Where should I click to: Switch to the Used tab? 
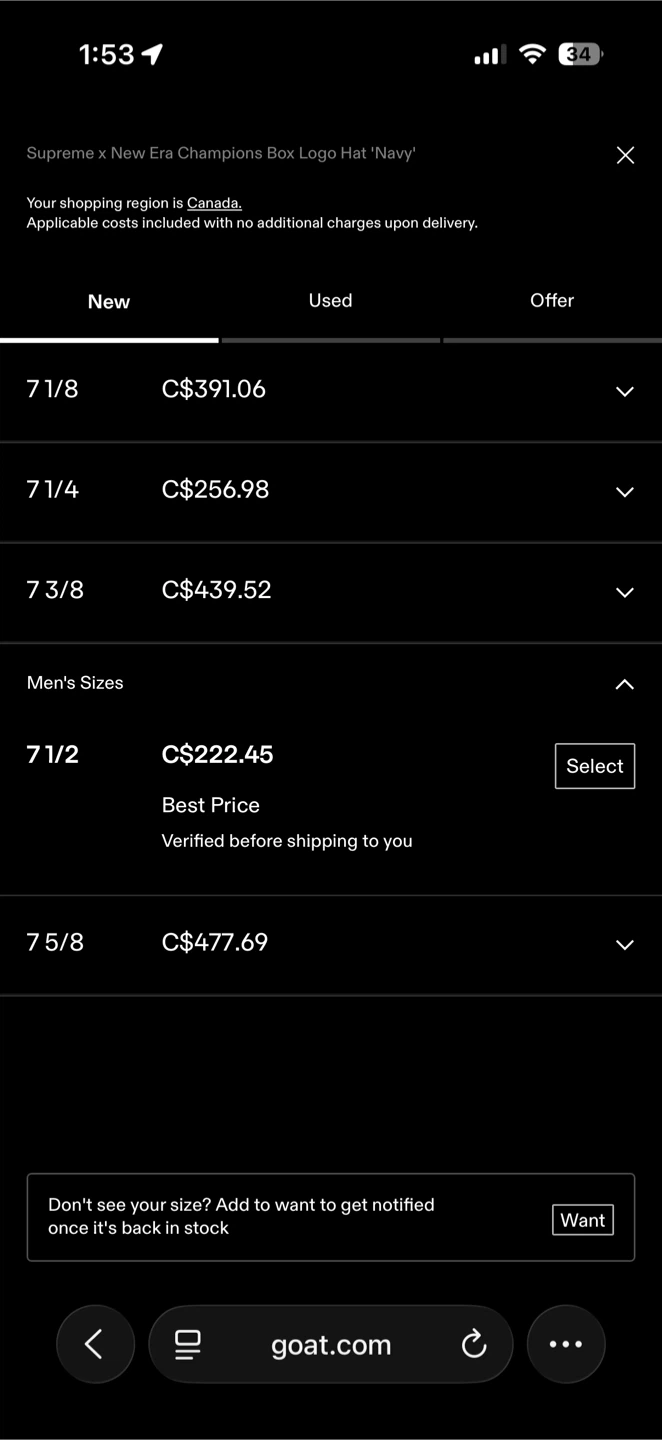(330, 301)
